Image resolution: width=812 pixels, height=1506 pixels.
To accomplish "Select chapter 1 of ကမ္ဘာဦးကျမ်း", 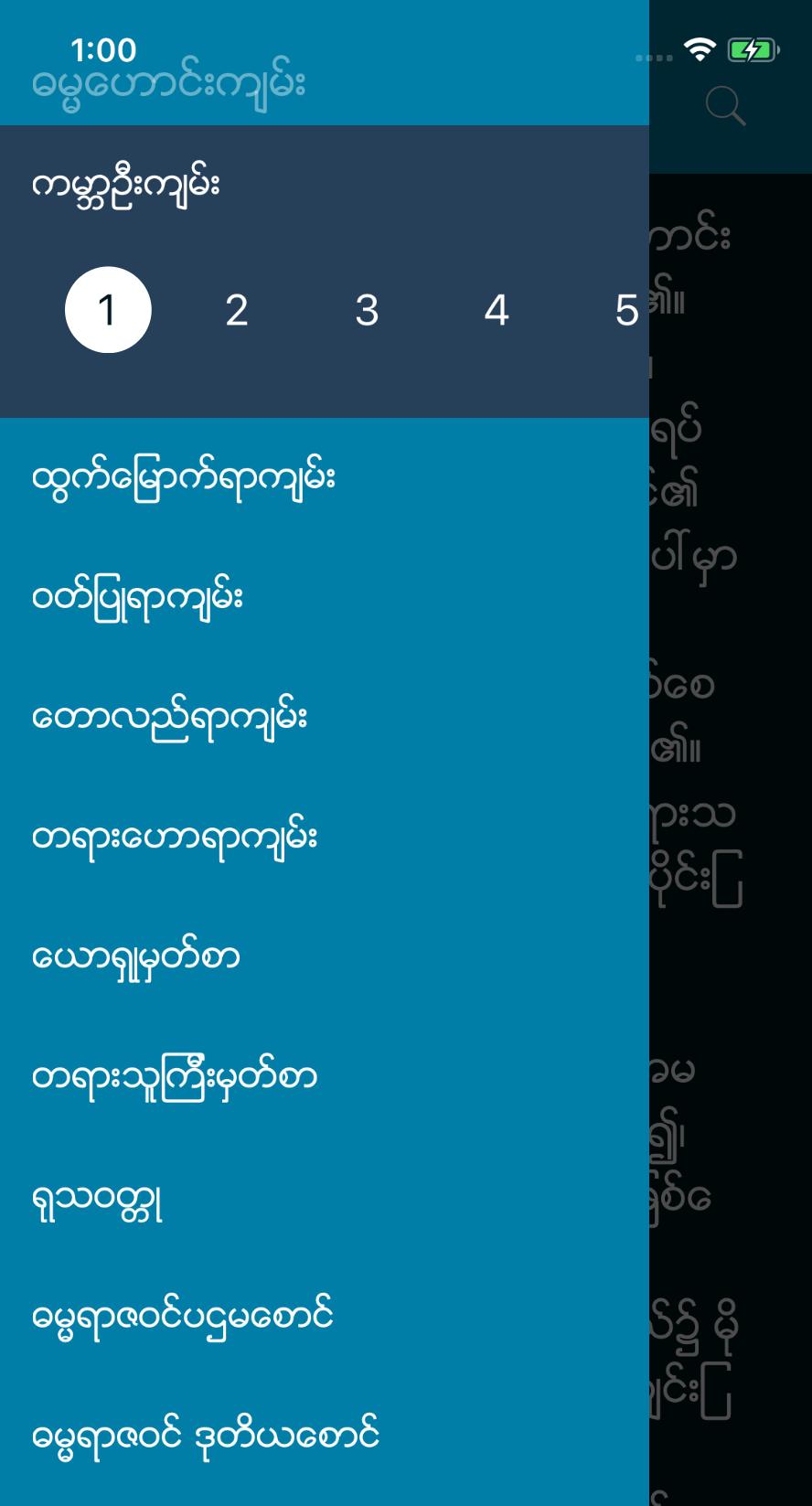I will tap(108, 311).
